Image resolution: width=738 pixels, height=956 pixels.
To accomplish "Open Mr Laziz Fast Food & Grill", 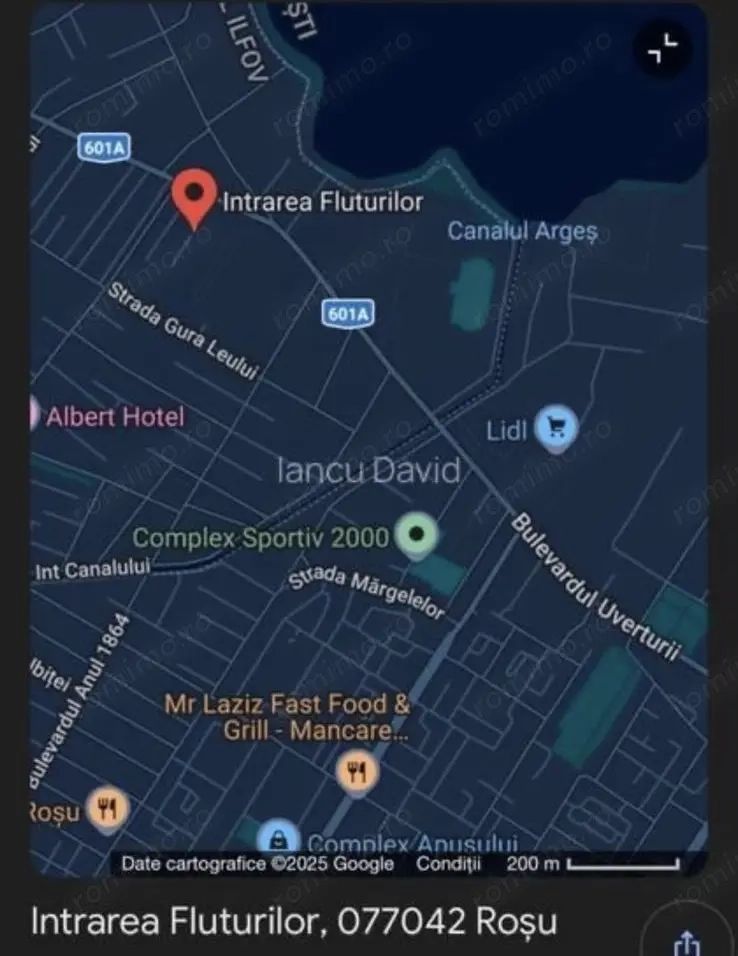I will click(x=356, y=771).
